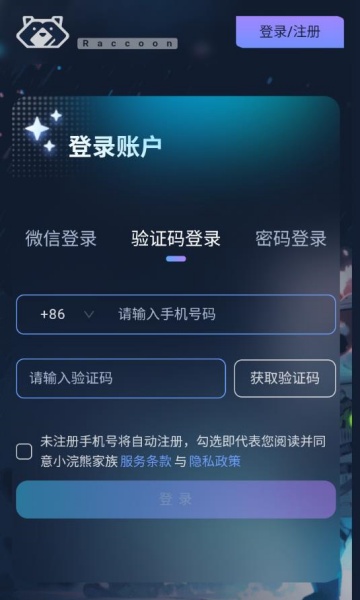360x600 pixels.
Task: Switch to the 微信登录 tab
Action: pyautogui.click(x=61, y=238)
